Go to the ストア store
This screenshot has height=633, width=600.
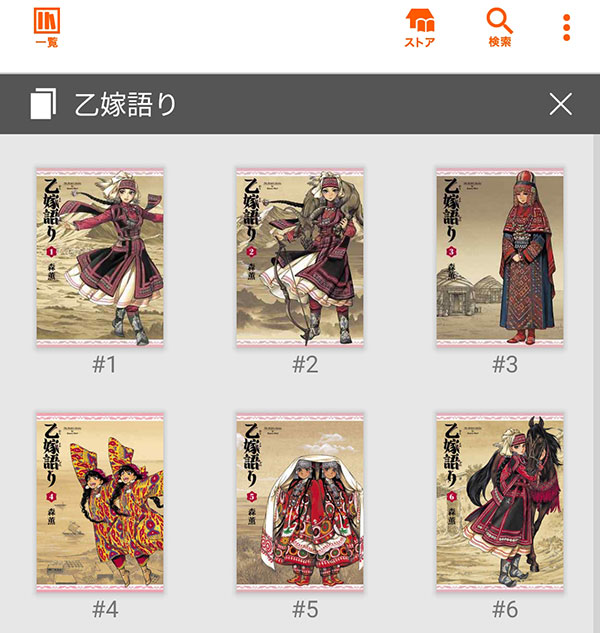420,28
